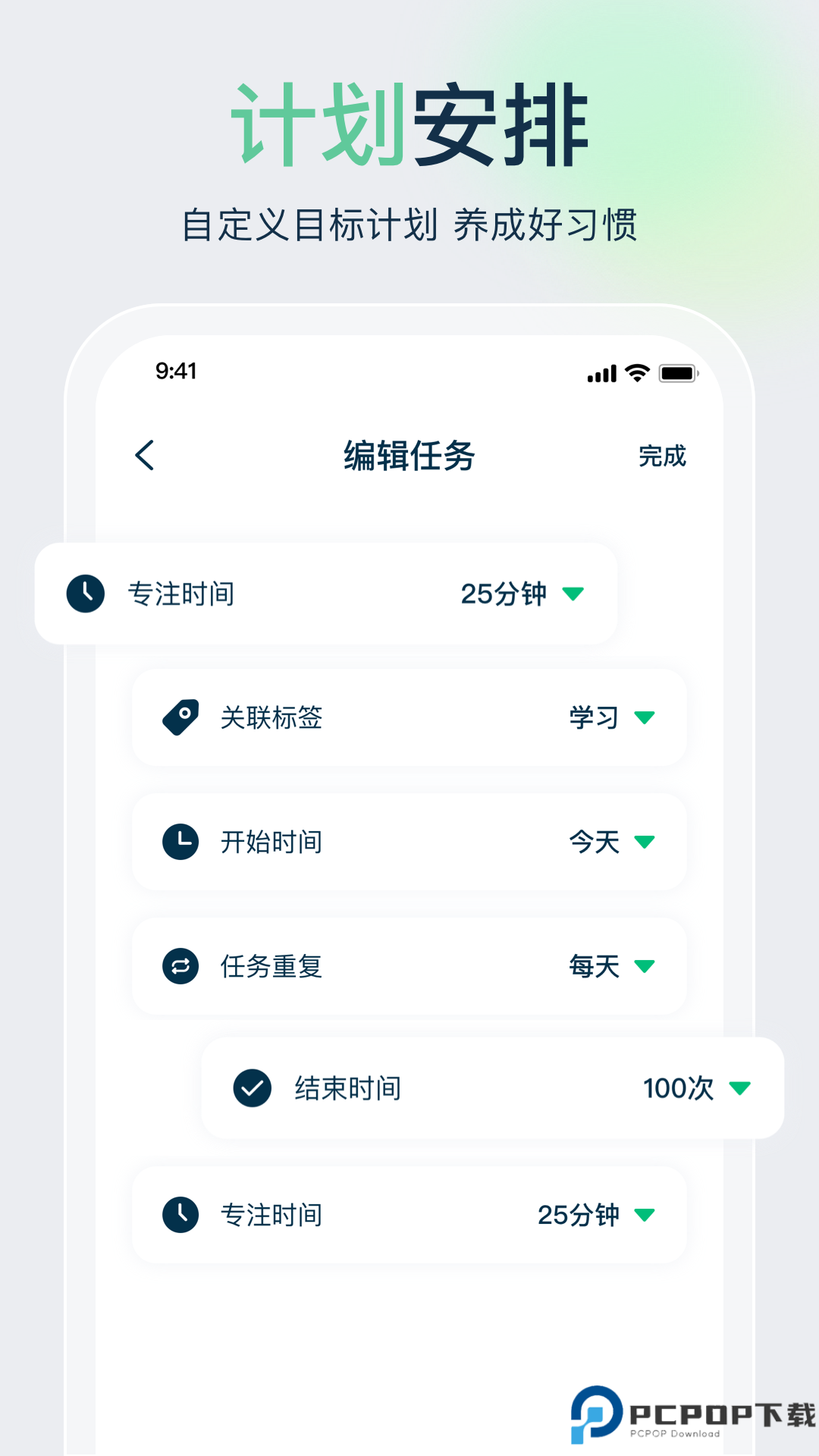Click the clock icon next to 开始时间
Viewport: 819px width, 1456px height.
coord(179,842)
